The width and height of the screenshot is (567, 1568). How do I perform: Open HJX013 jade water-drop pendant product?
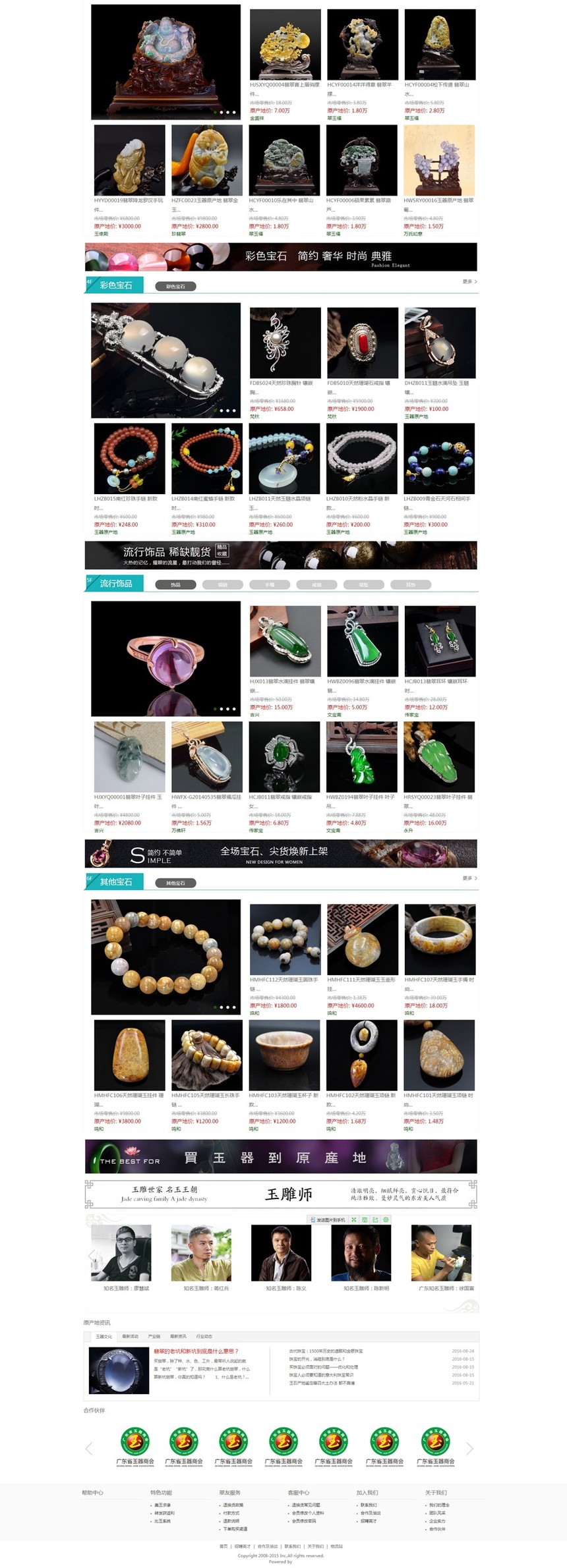click(285, 641)
